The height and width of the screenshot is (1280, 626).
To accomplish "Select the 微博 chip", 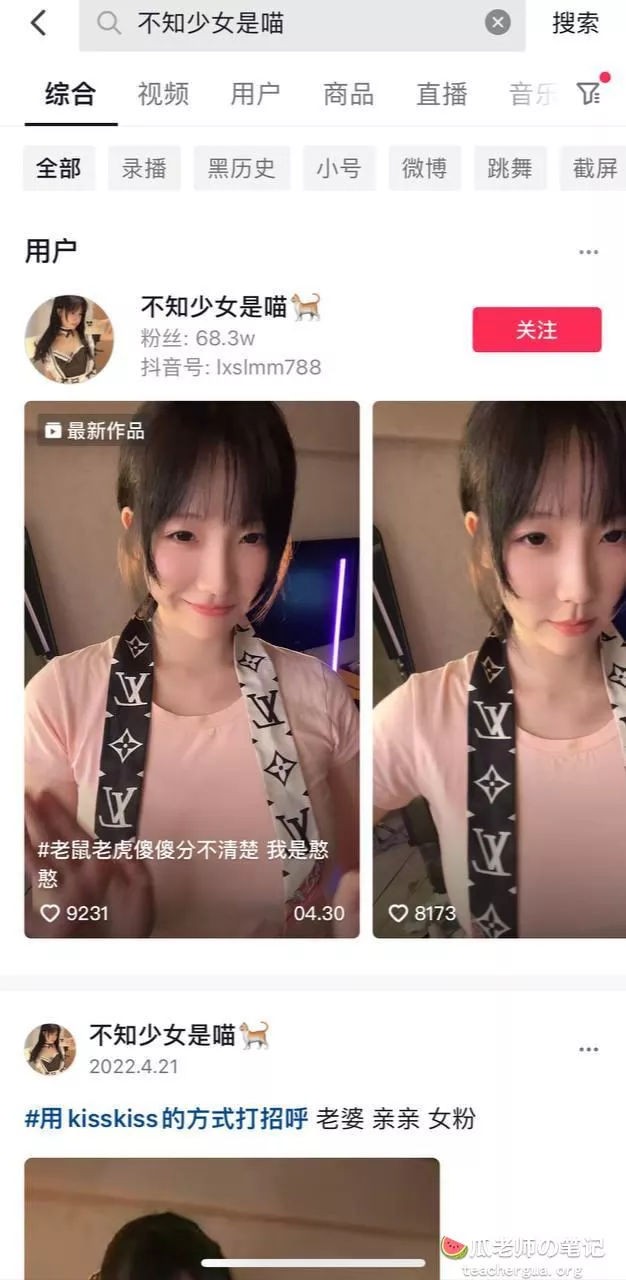I will point(424,168).
